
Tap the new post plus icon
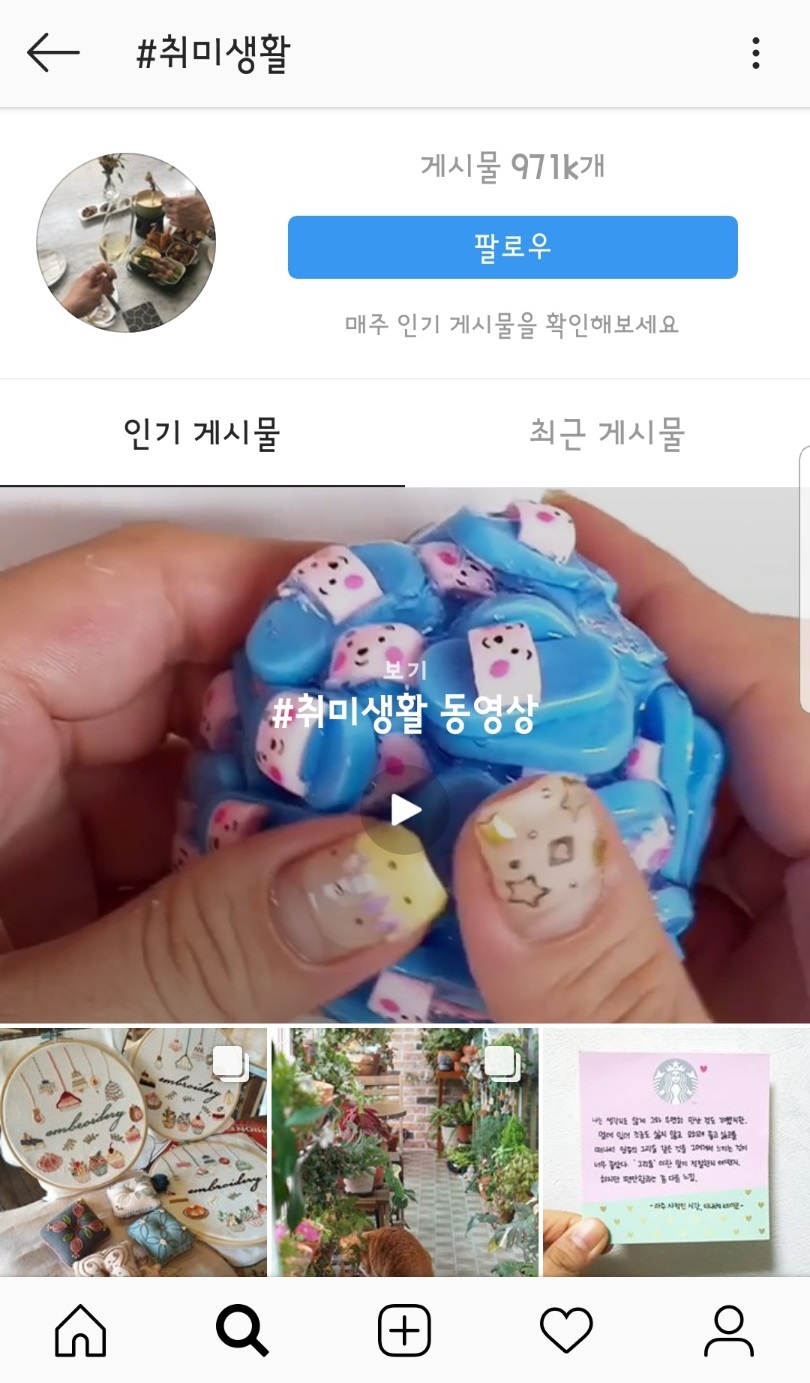404,1330
